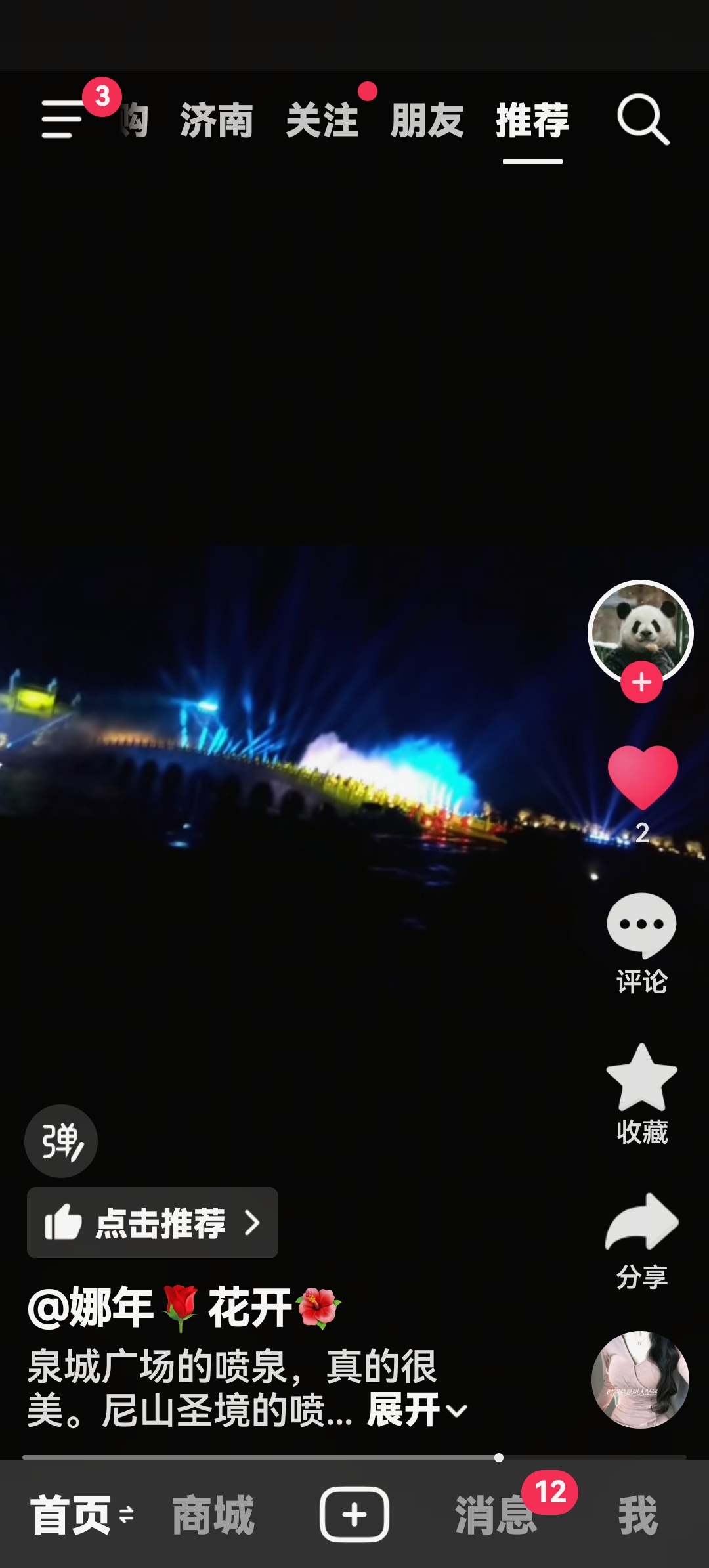Share this video via 分享

(x=641, y=1223)
